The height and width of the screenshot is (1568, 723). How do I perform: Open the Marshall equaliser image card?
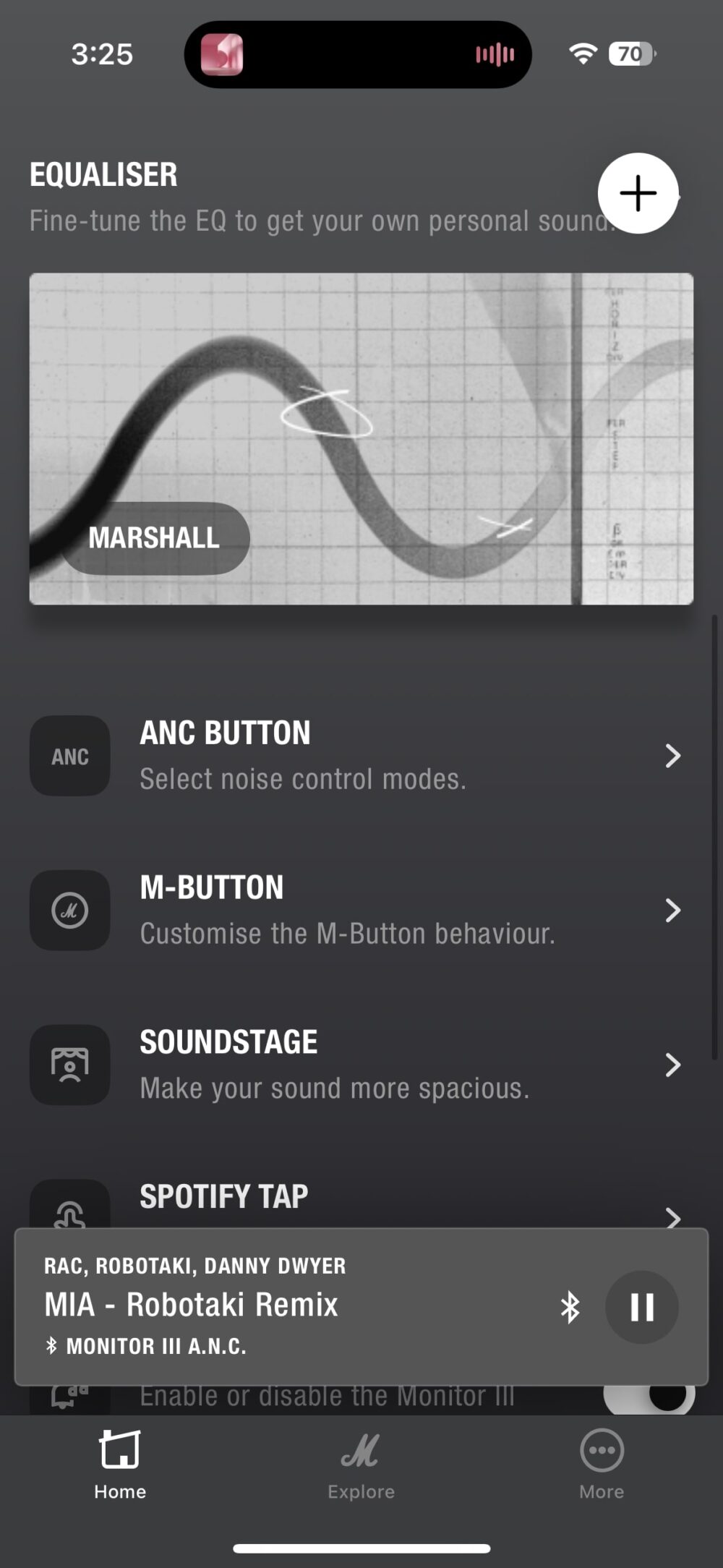[361, 438]
